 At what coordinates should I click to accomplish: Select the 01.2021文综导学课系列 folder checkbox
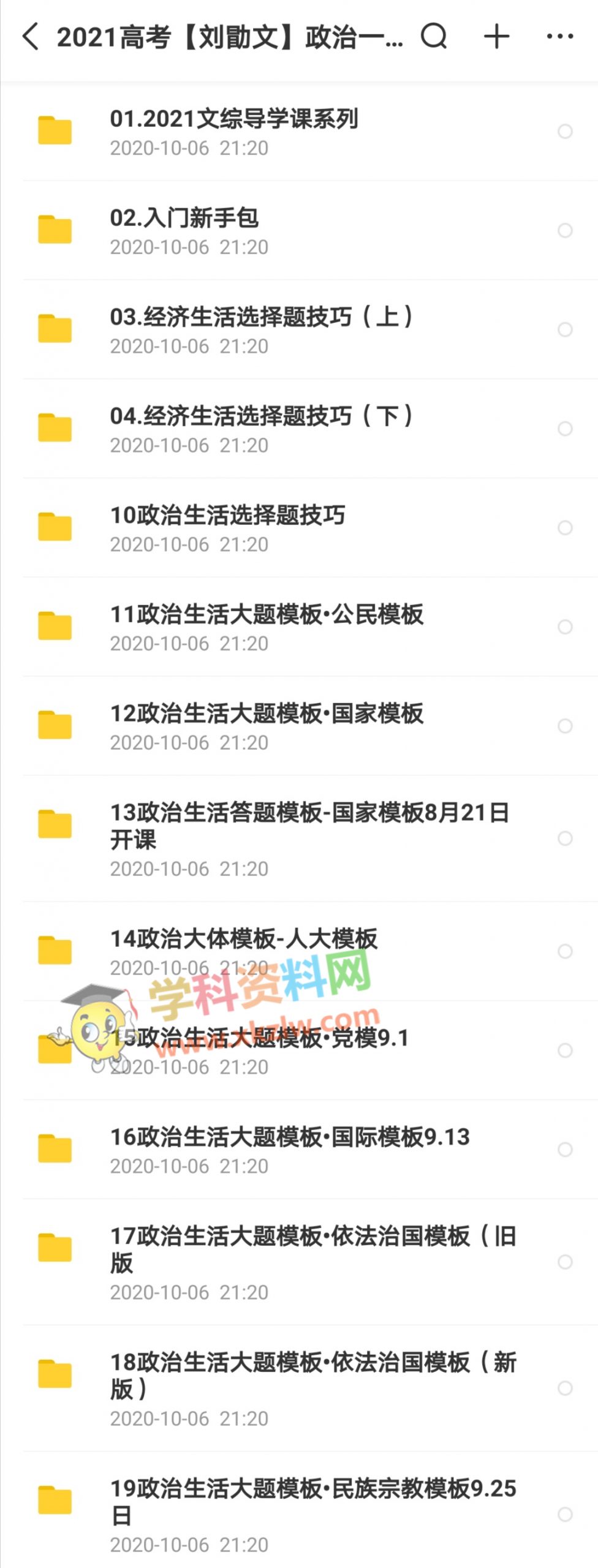tap(565, 131)
